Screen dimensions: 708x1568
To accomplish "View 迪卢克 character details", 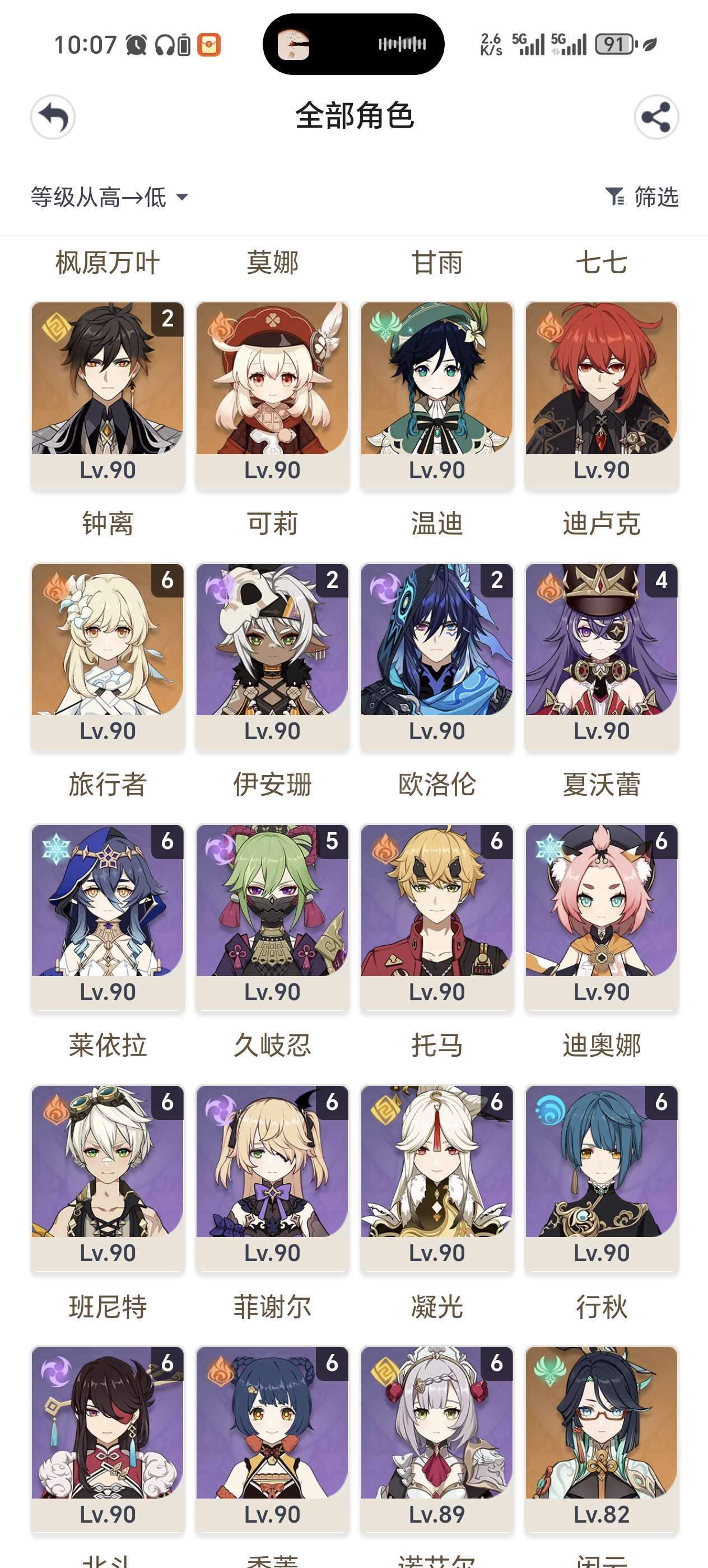I will coord(602,395).
